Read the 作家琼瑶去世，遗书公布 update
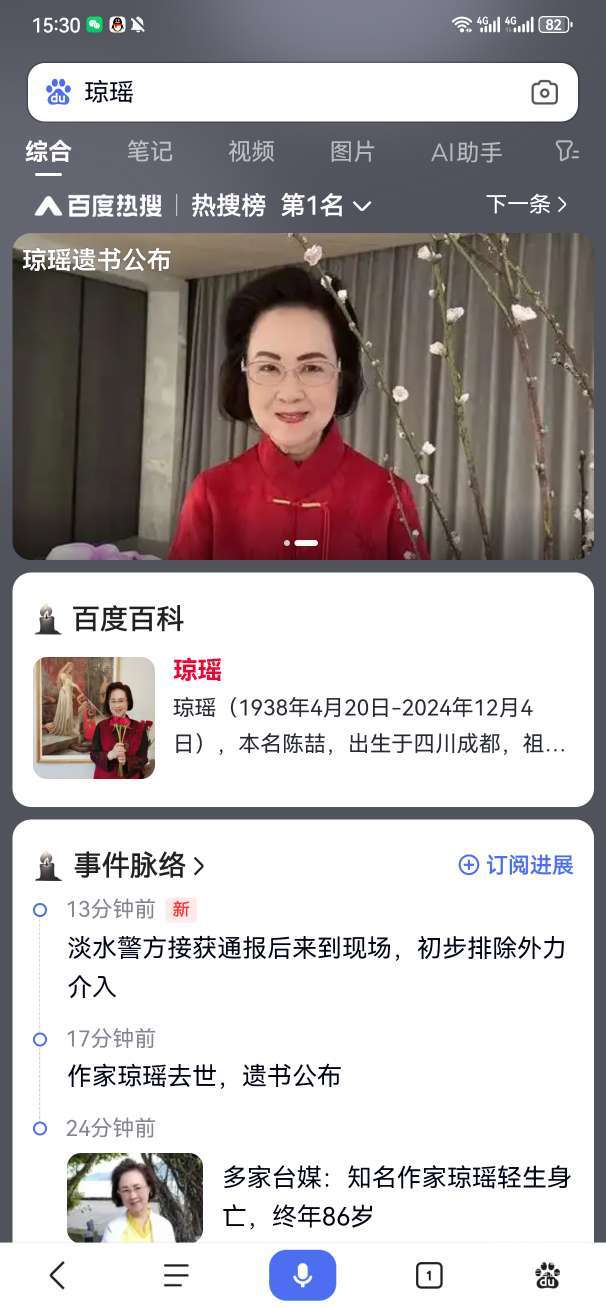 click(204, 1075)
